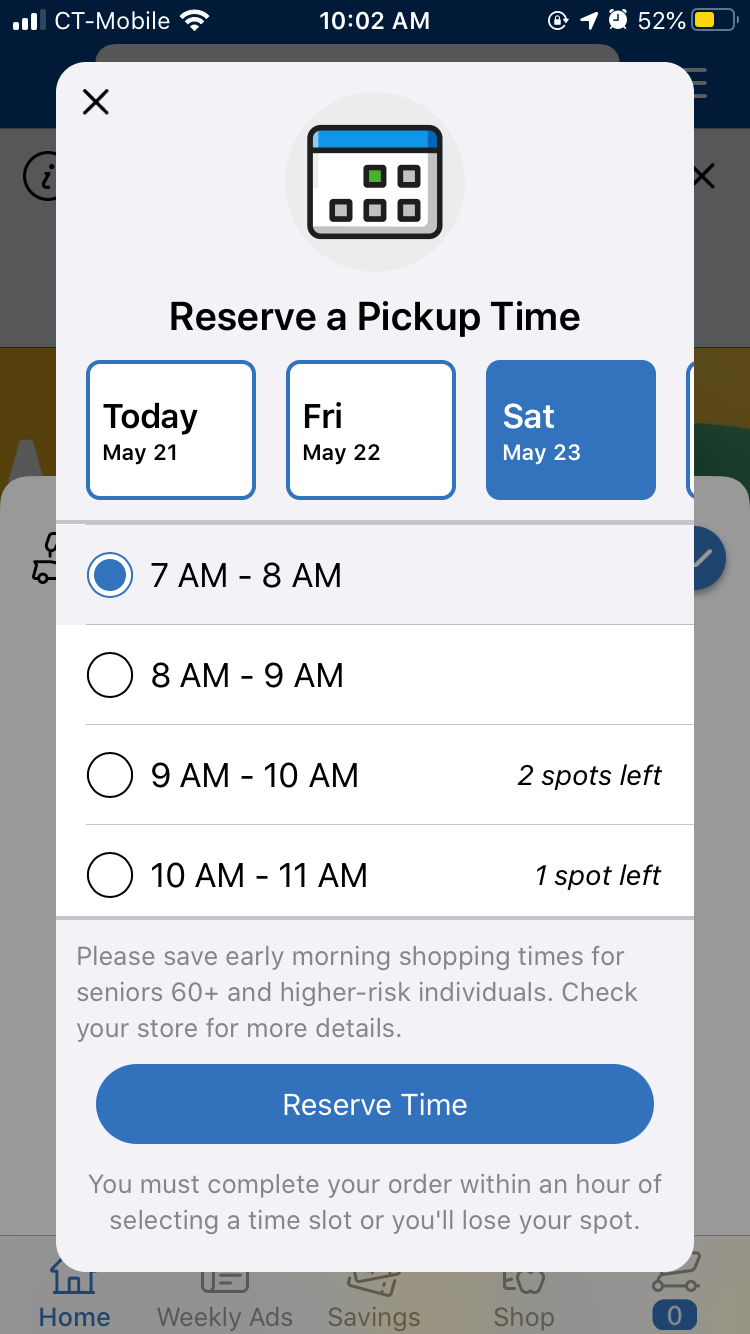The image size is (750, 1334).
Task: Pick the 10 AM - 11 AM slot
Action: click(x=110, y=875)
